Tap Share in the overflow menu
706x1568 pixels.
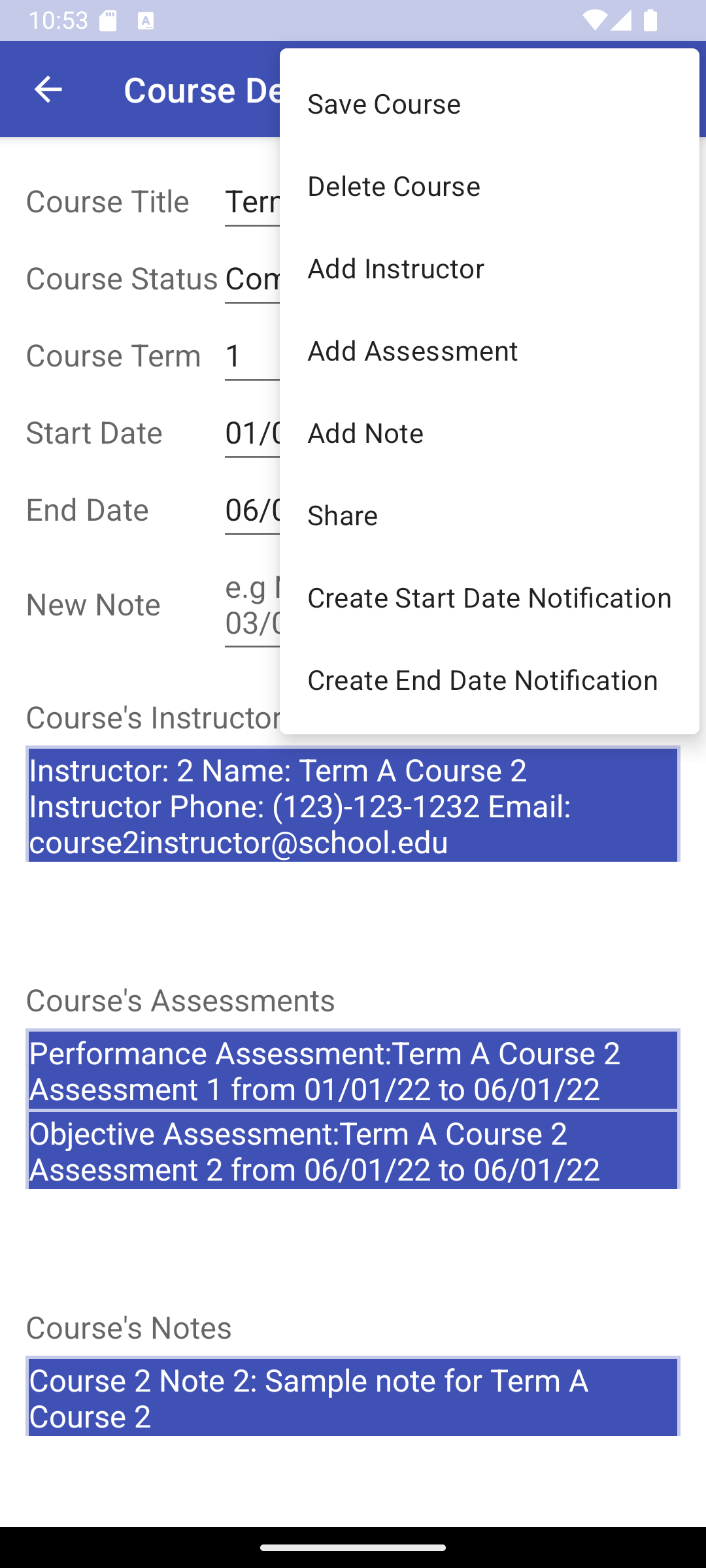pos(342,515)
